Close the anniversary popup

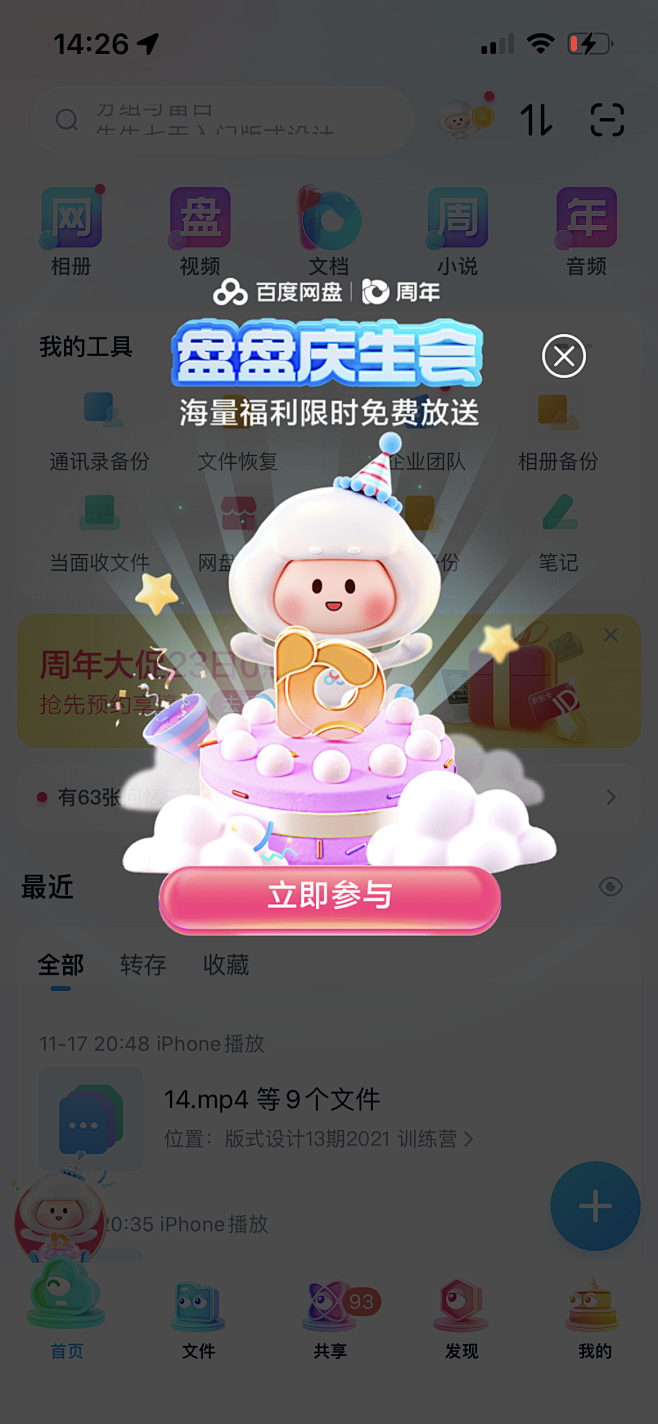(564, 356)
